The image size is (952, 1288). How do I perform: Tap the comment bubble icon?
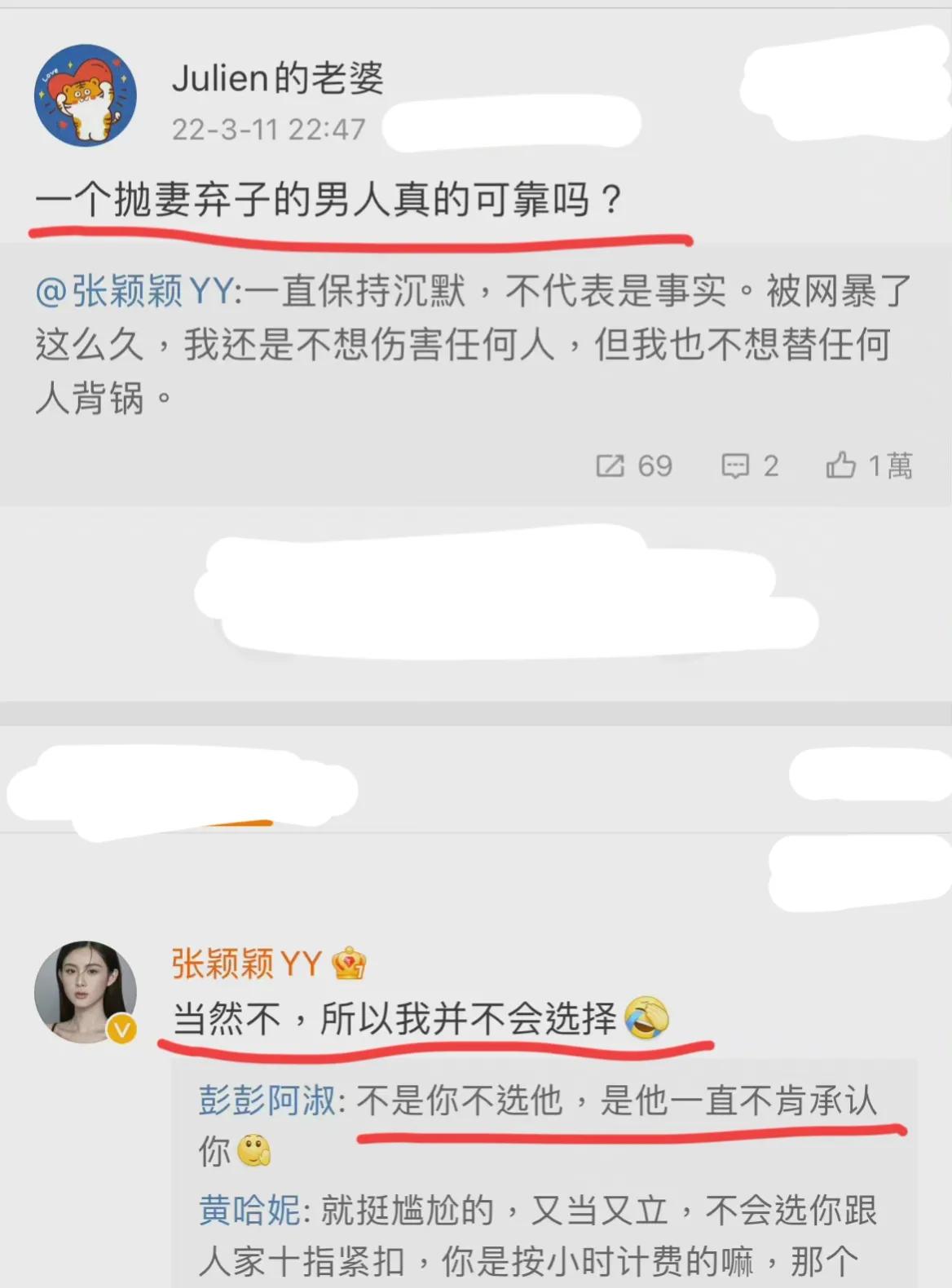(x=734, y=466)
